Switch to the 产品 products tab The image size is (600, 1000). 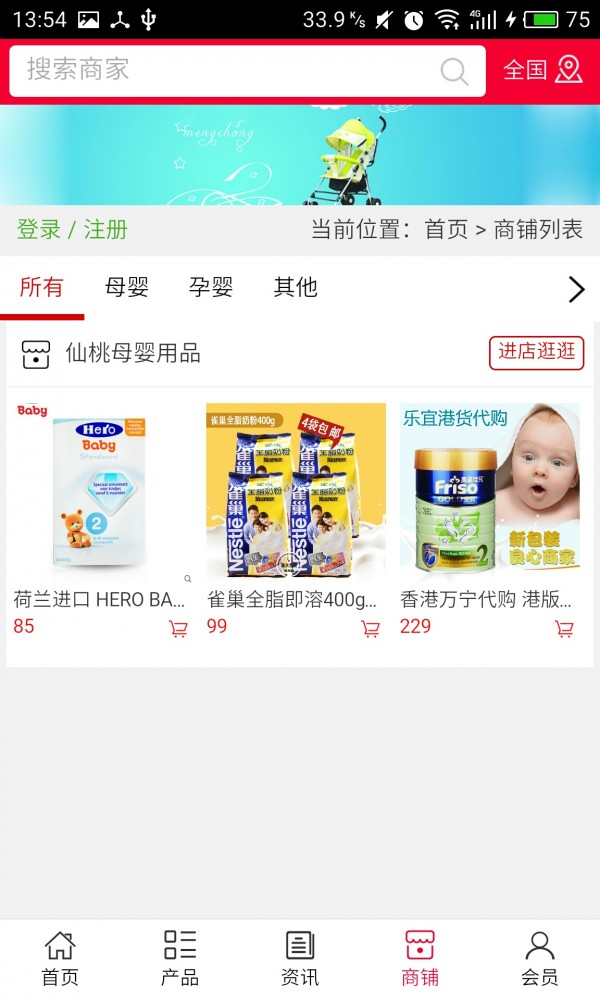tap(180, 958)
